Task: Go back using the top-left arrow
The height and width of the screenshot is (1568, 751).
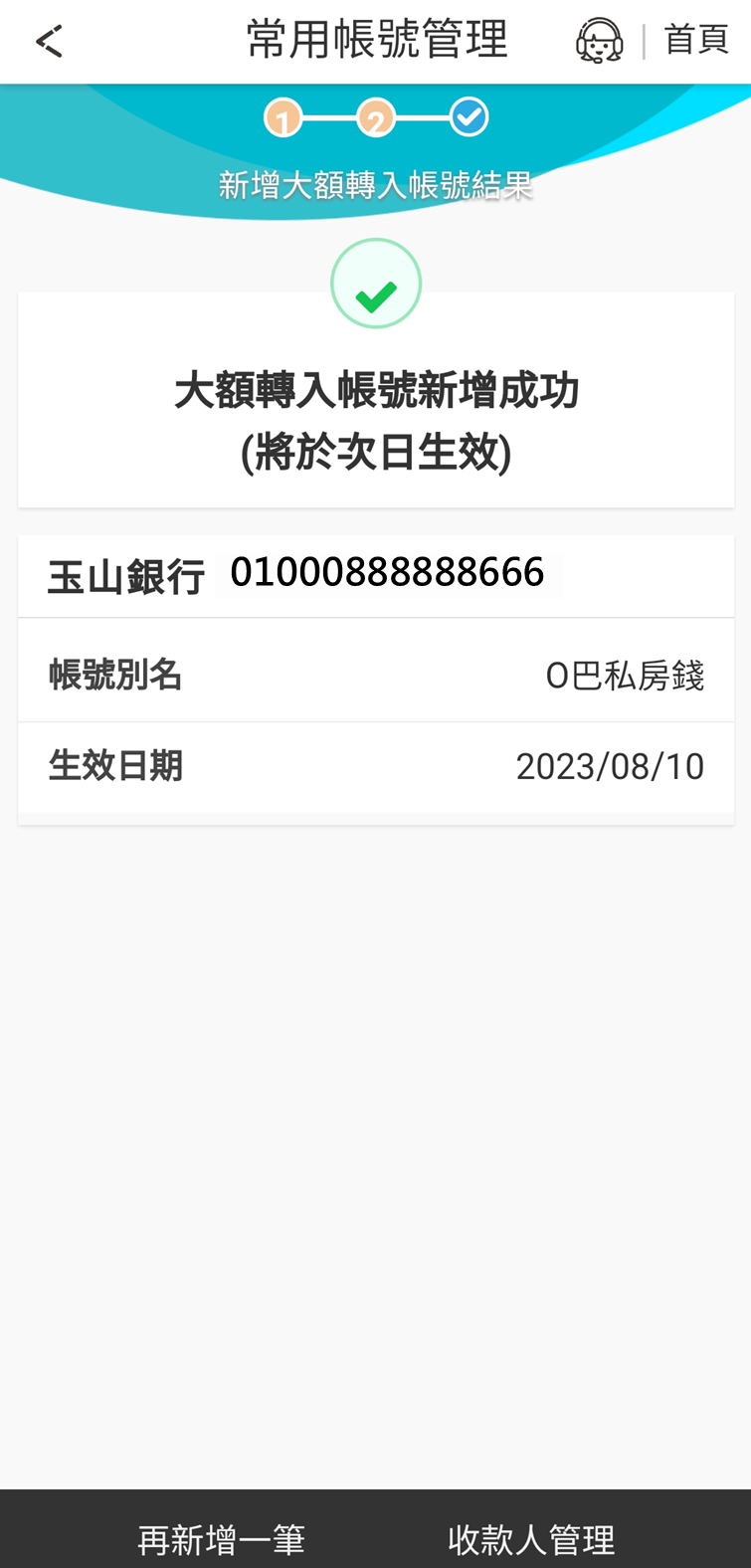Action: click(49, 42)
